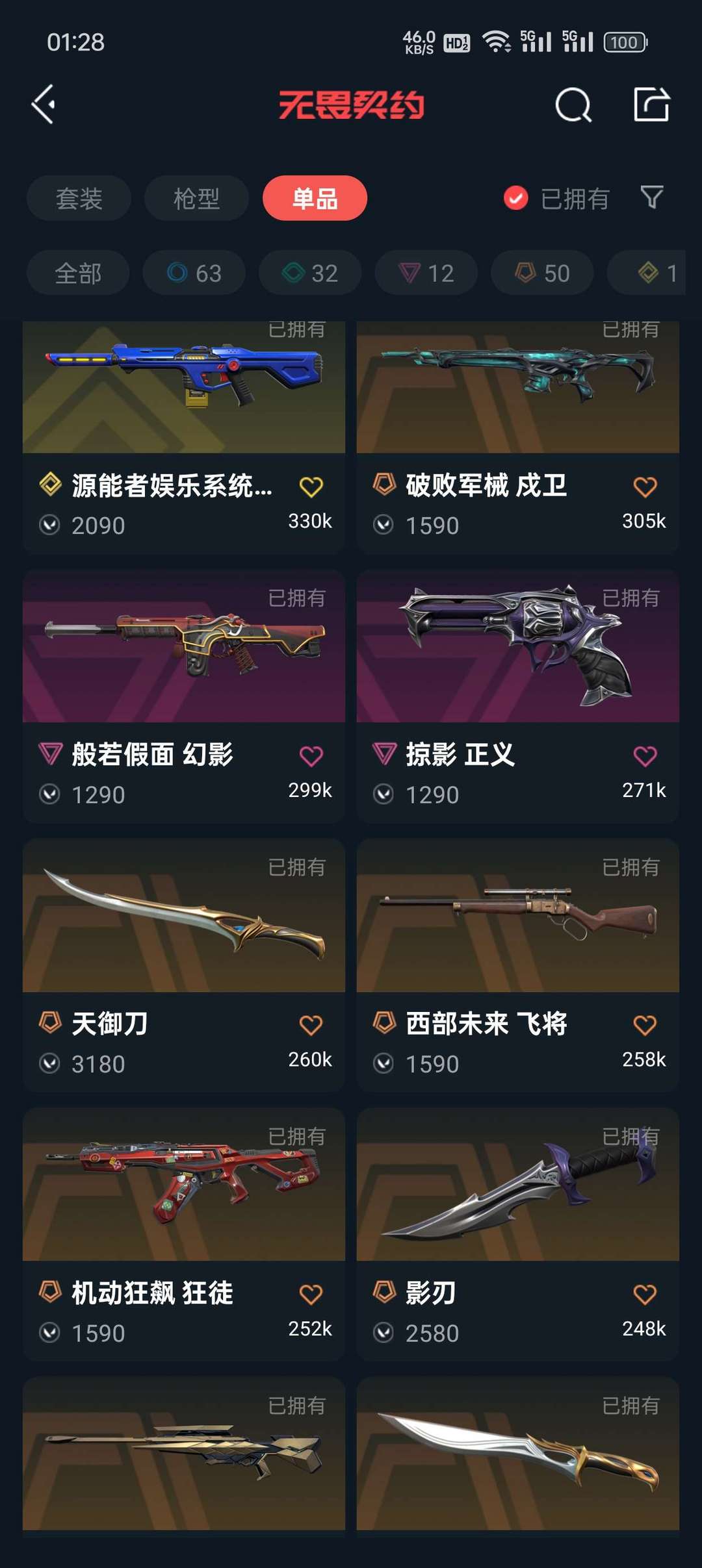Like the 掠影 正义 skin
This screenshot has height=1568, width=702.
645,756
